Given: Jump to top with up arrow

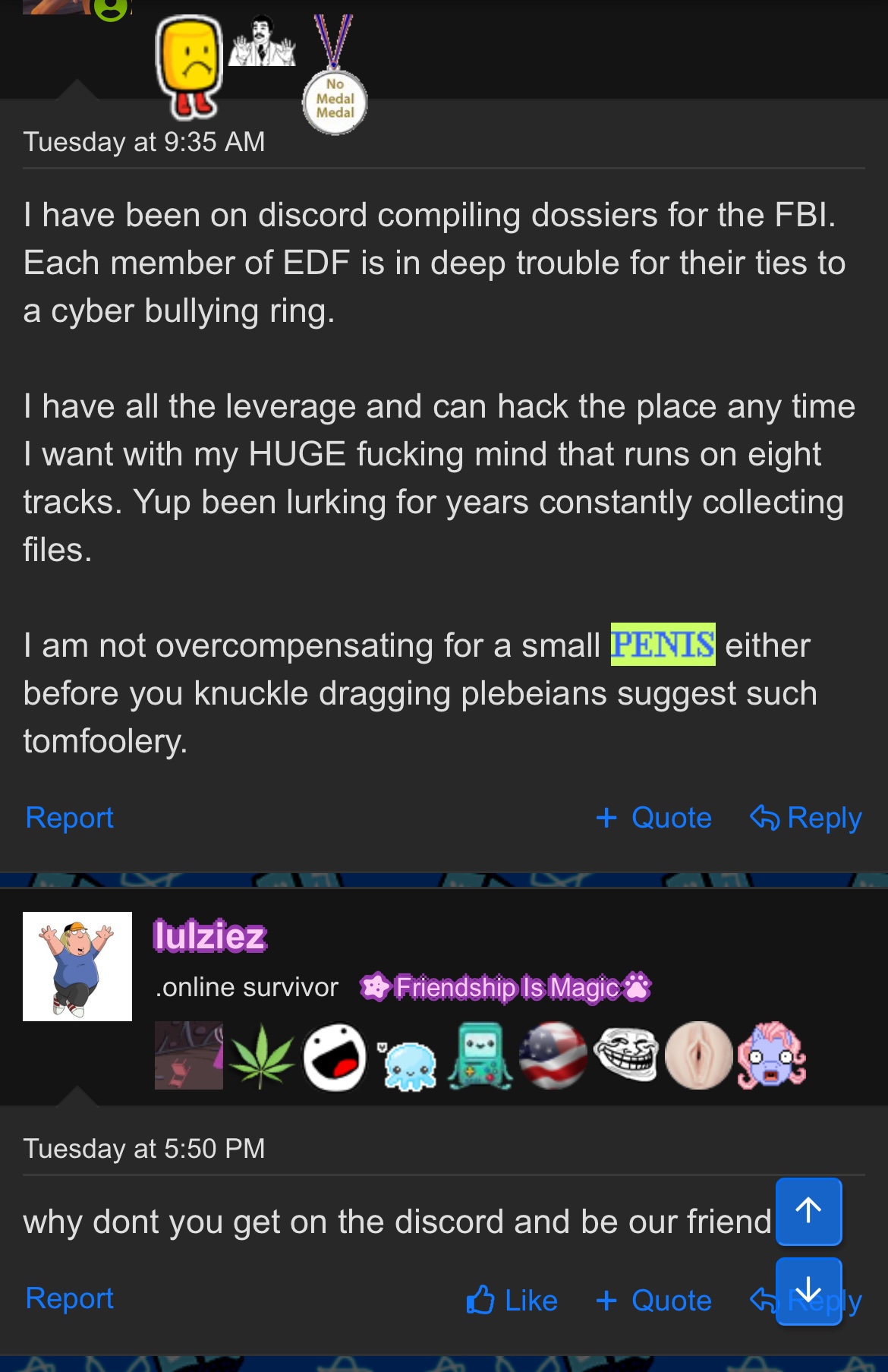Looking at the screenshot, I should (x=808, y=1211).
